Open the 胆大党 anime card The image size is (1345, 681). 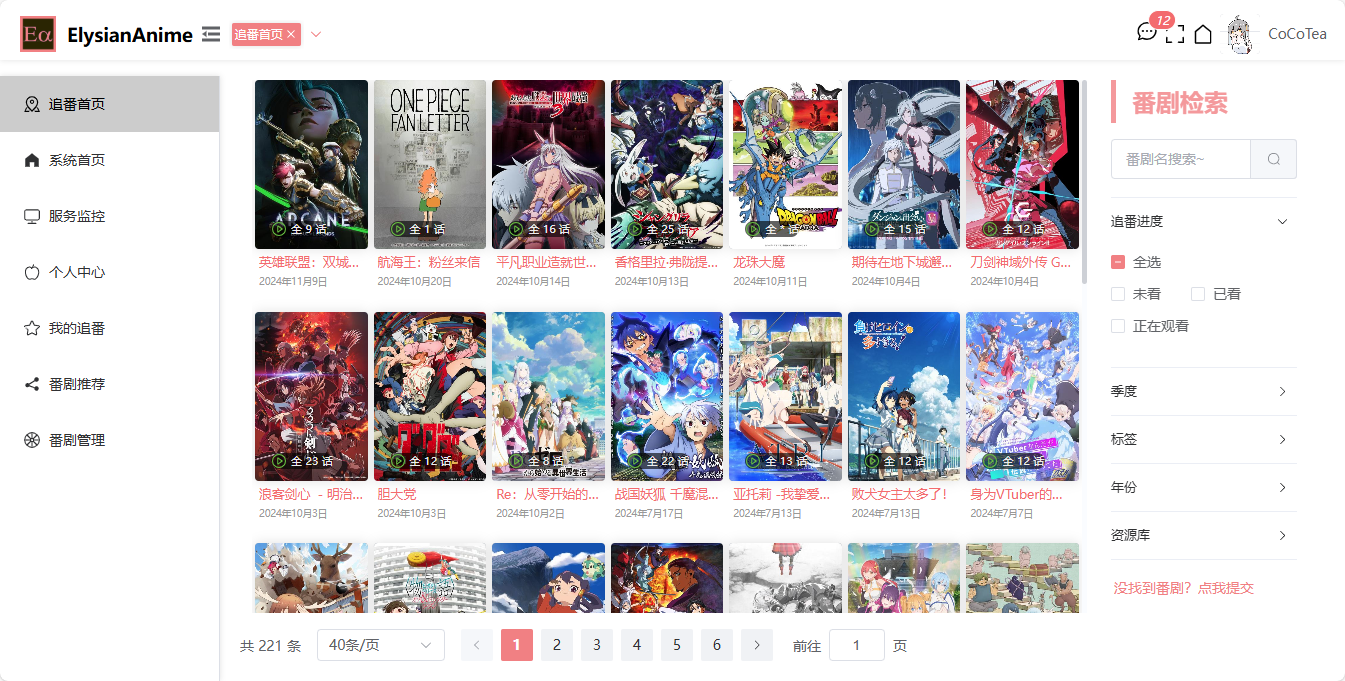[429, 396]
